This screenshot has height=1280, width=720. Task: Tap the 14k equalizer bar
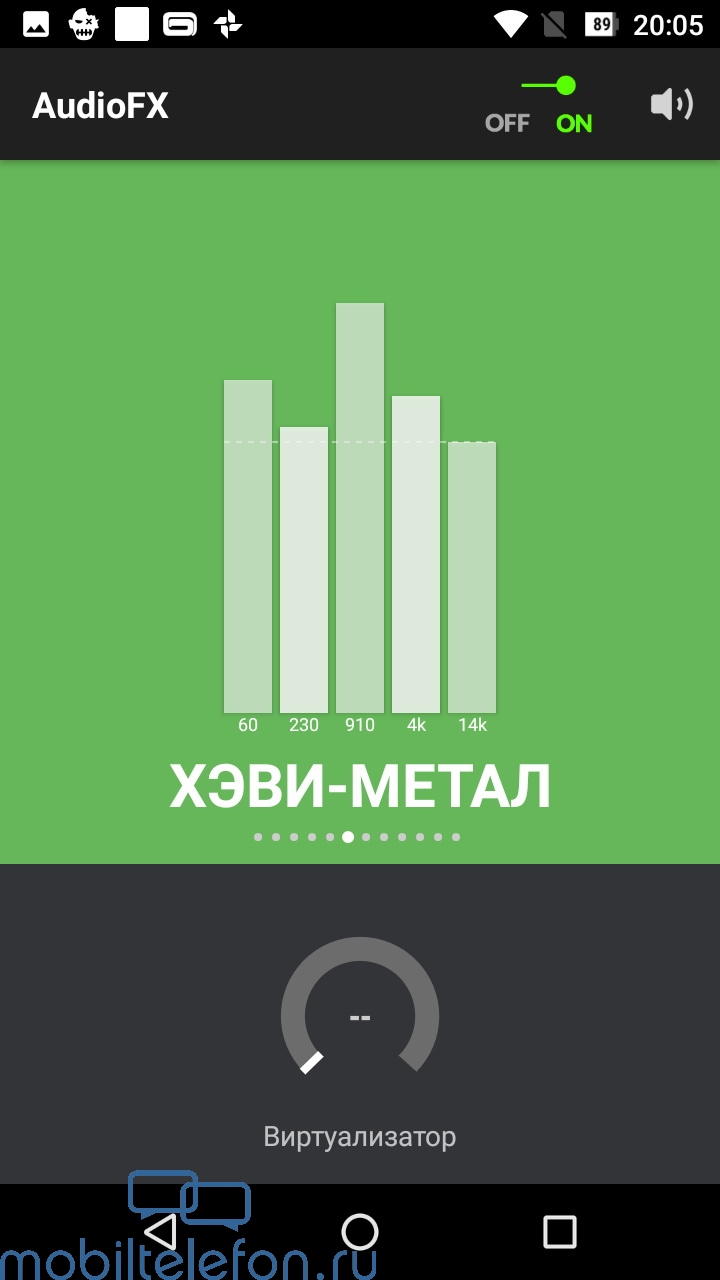pos(472,577)
